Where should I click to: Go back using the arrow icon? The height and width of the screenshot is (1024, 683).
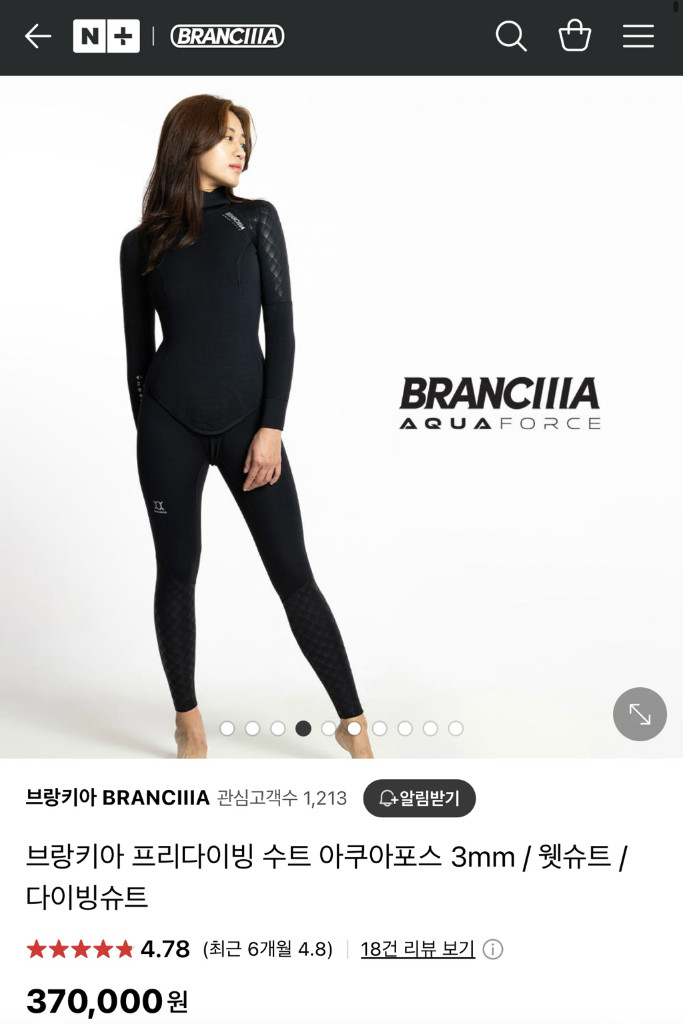point(38,36)
